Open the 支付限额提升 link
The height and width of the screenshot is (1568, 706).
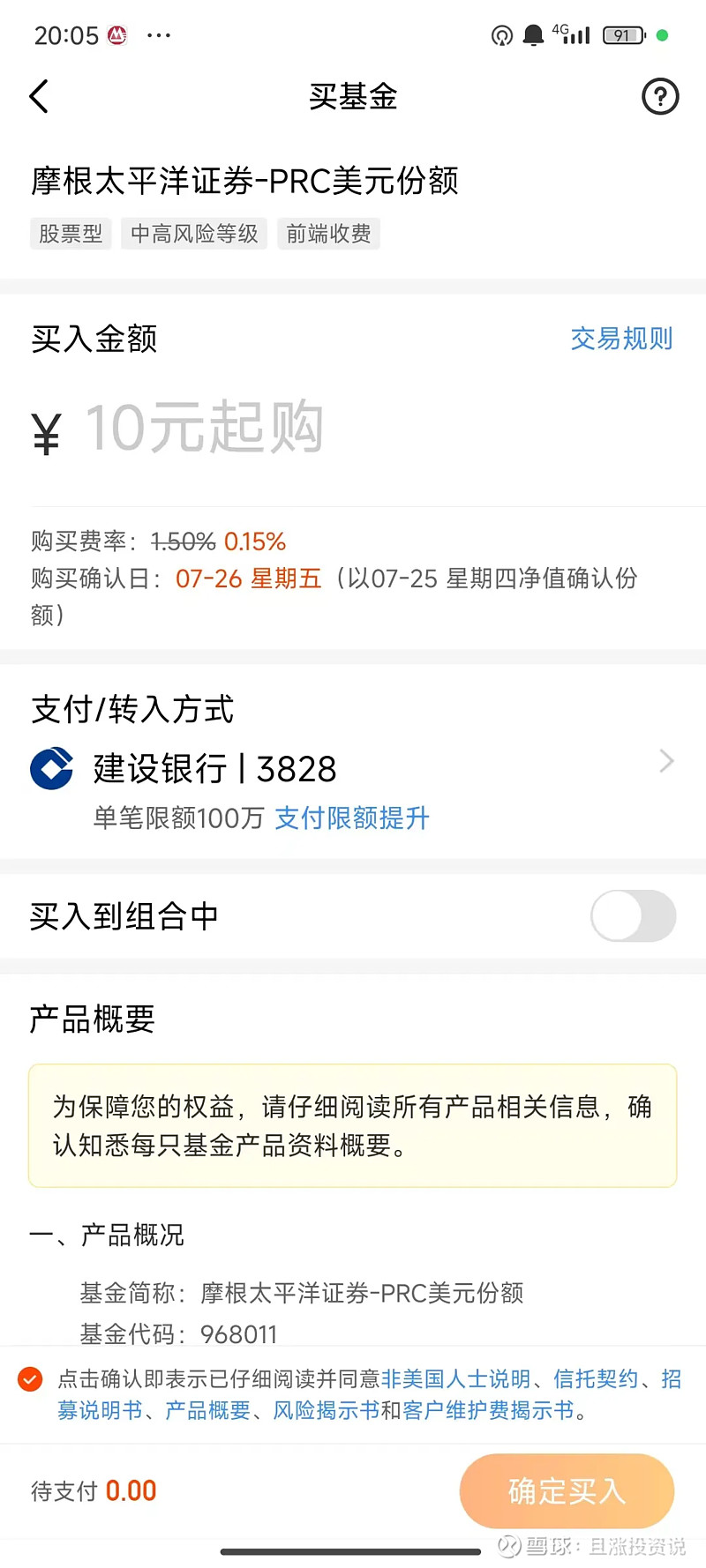[x=352, y=818]
